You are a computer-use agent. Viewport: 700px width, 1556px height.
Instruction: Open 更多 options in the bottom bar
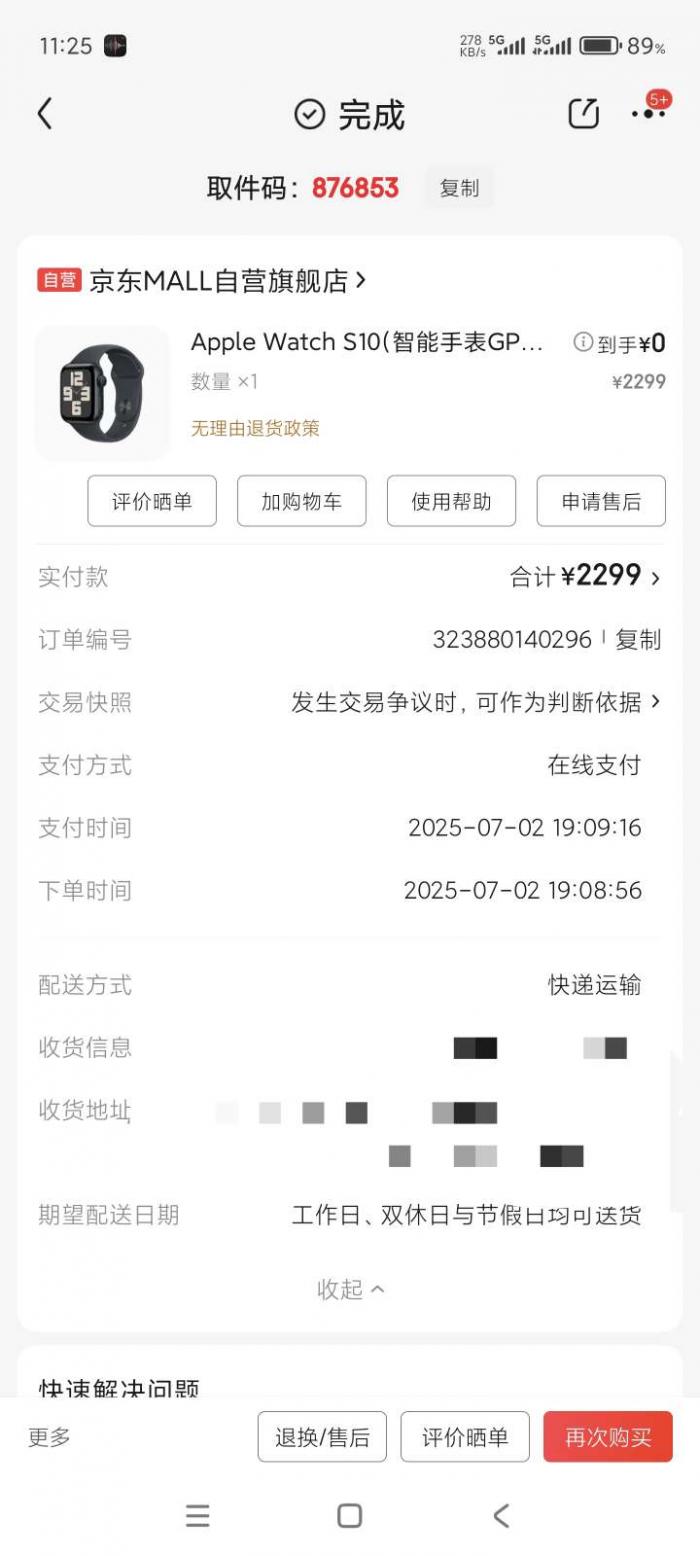[x=50, y=1437]
